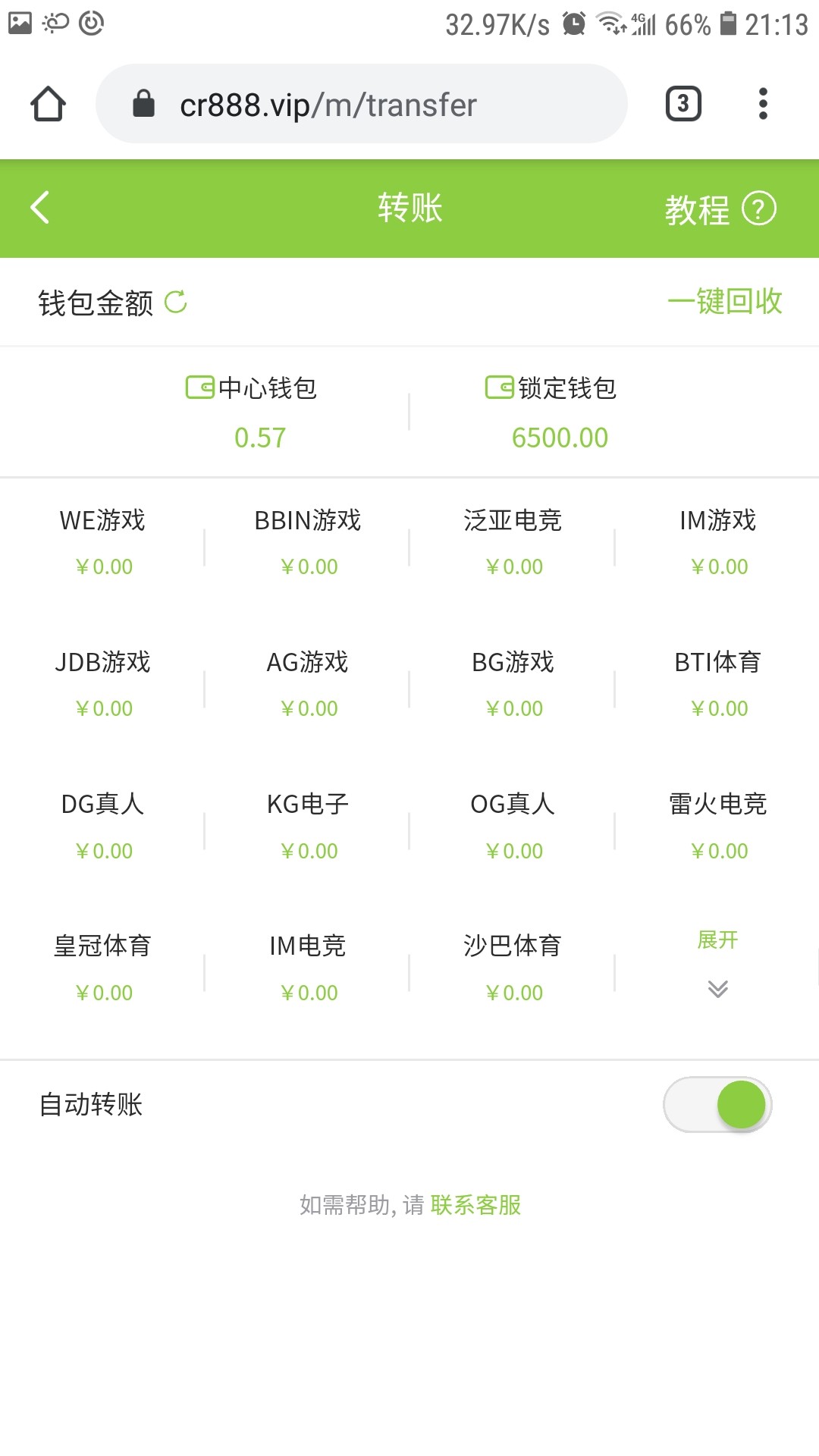Open the browser overflow menu
819x1456 pixels.
pos(763,104)
